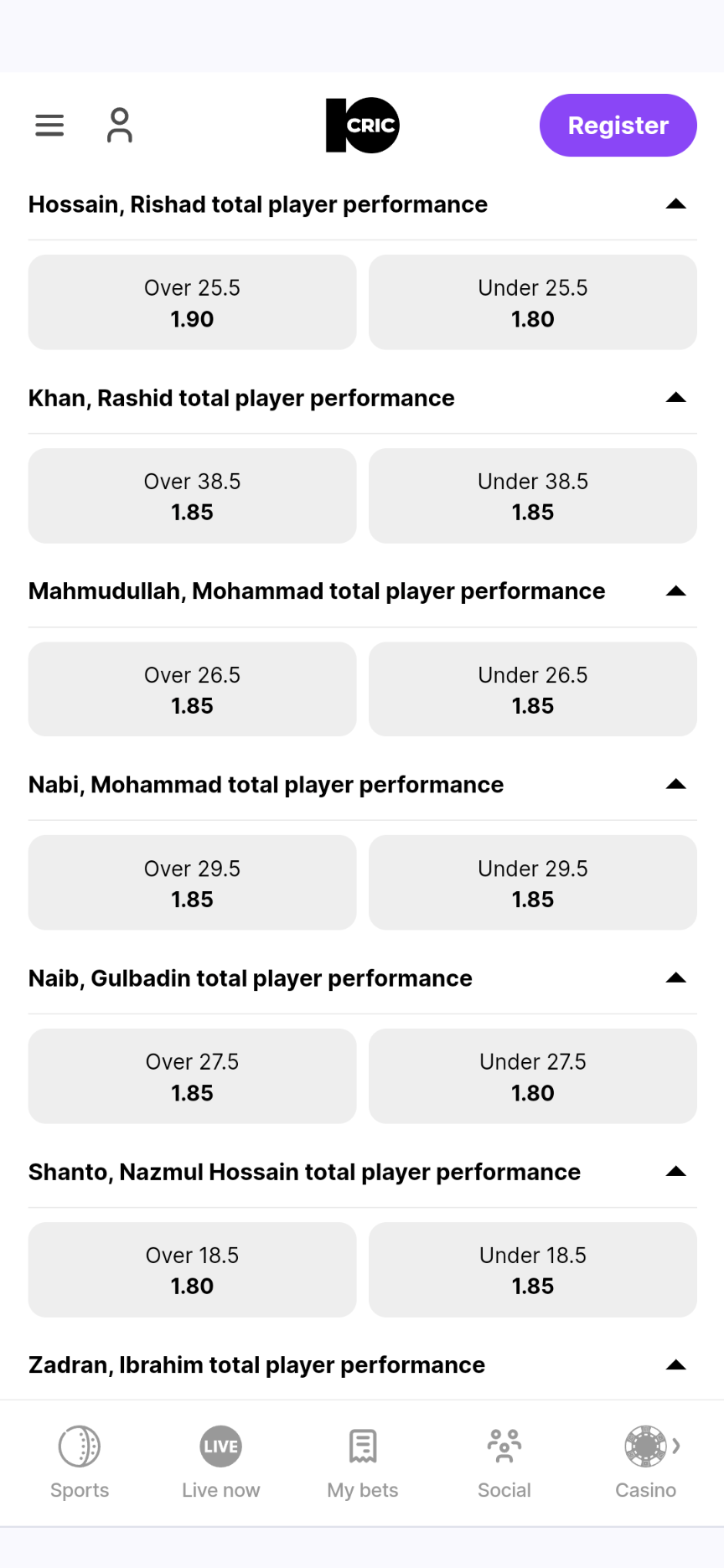Bet Over 27.5 for Gulbadin Naib
The height and width of the screenshot is (1568, 724).
[192, 1076]
